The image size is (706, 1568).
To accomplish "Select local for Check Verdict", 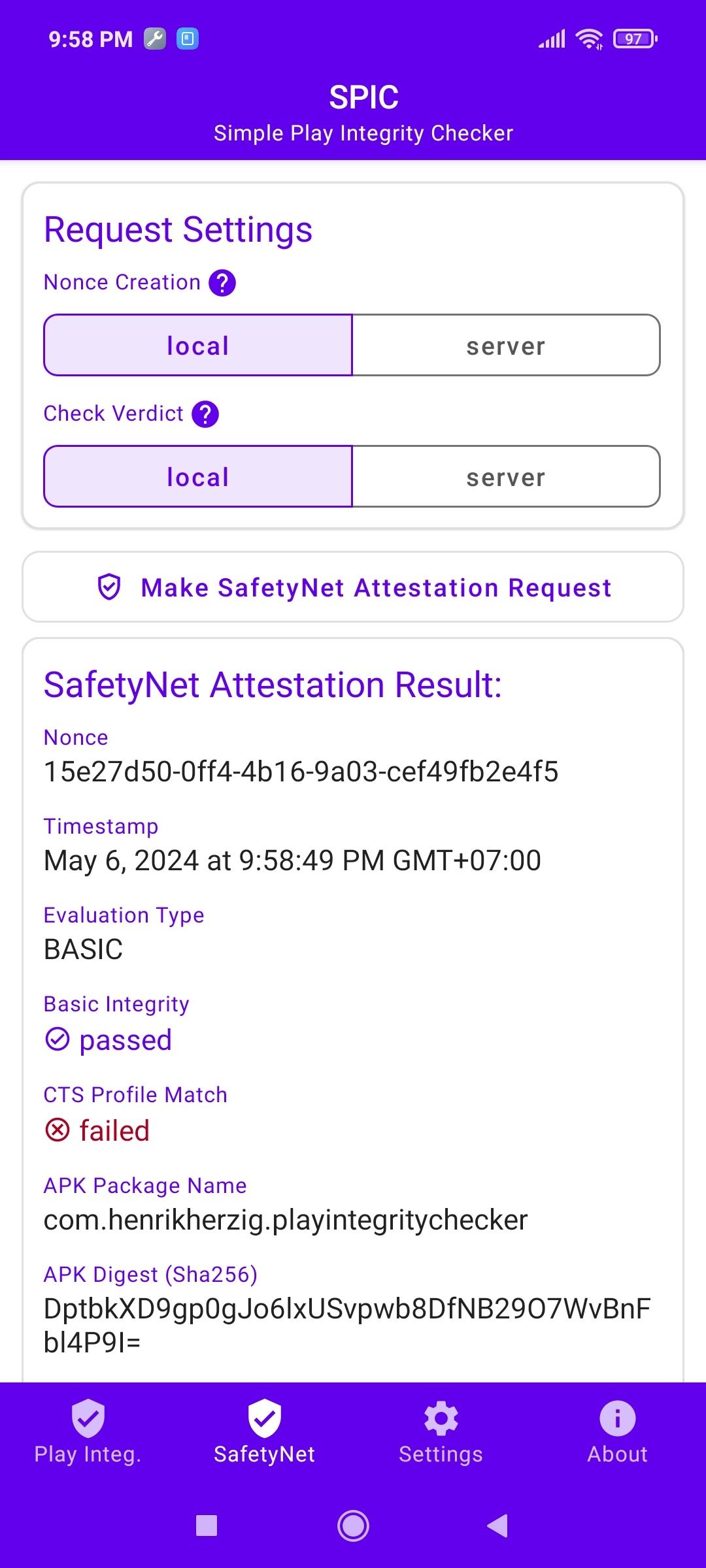I will point(198,477).
